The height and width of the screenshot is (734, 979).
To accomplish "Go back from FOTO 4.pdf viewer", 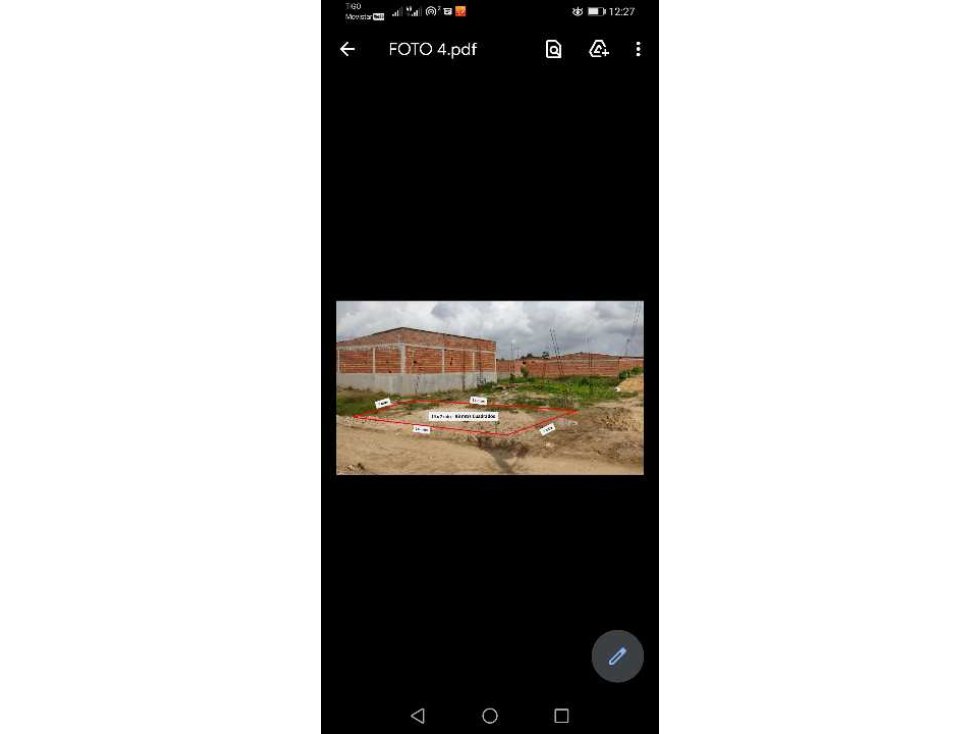I will coord(347,49).
